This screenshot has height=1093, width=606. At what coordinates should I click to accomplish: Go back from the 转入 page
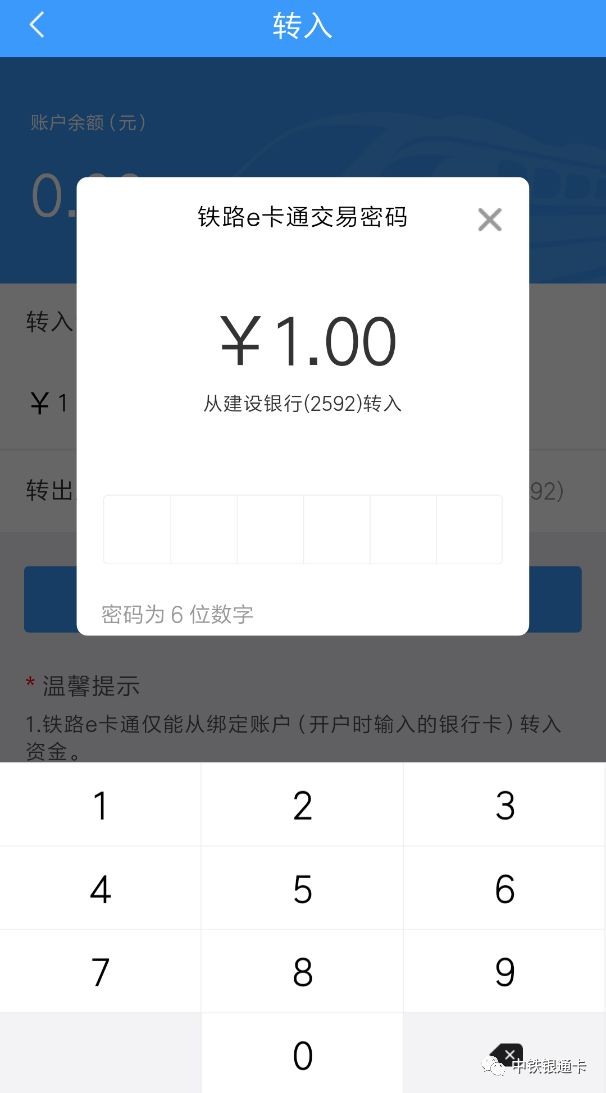[x=37, y=26]
